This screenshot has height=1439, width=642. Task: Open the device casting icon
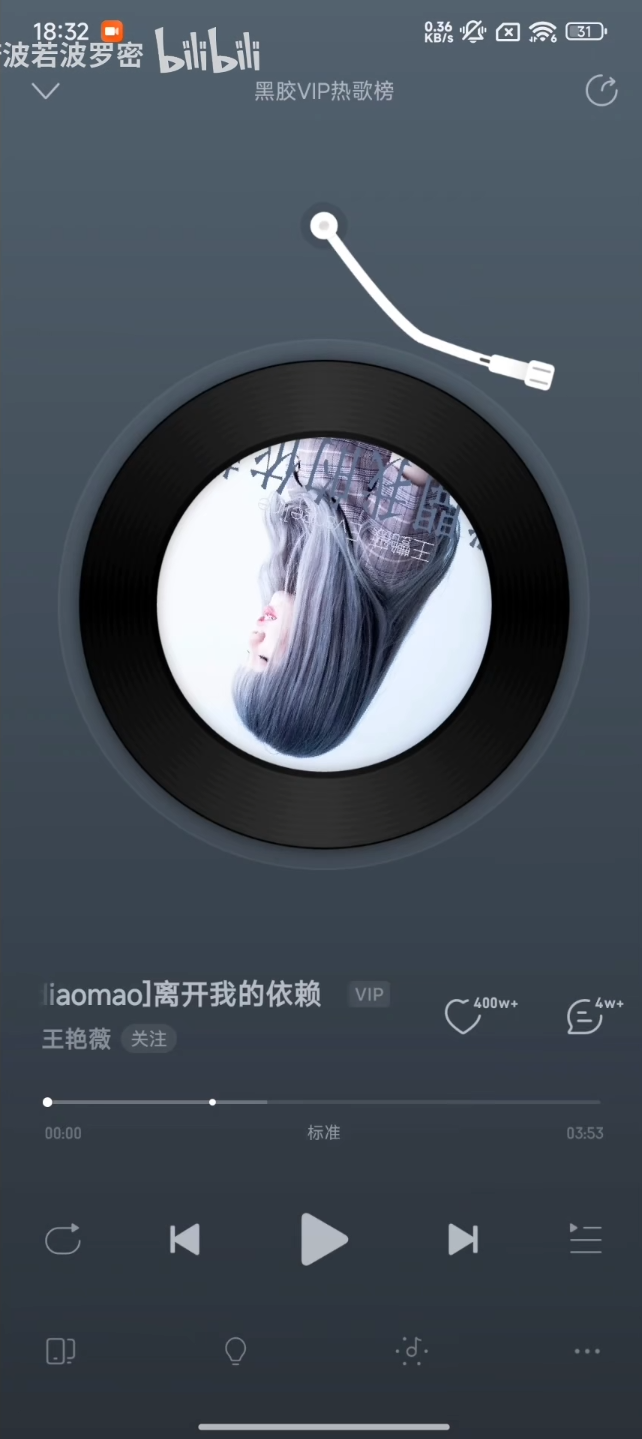pos(61,1351)
